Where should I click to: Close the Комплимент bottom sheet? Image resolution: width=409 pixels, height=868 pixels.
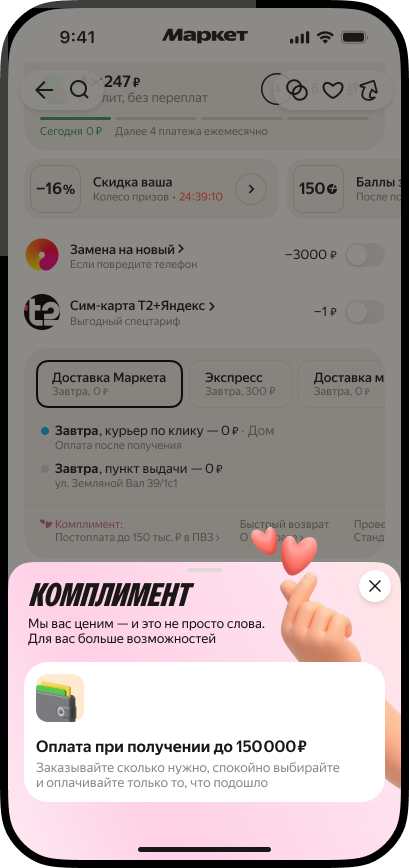(x=375, y=586)
